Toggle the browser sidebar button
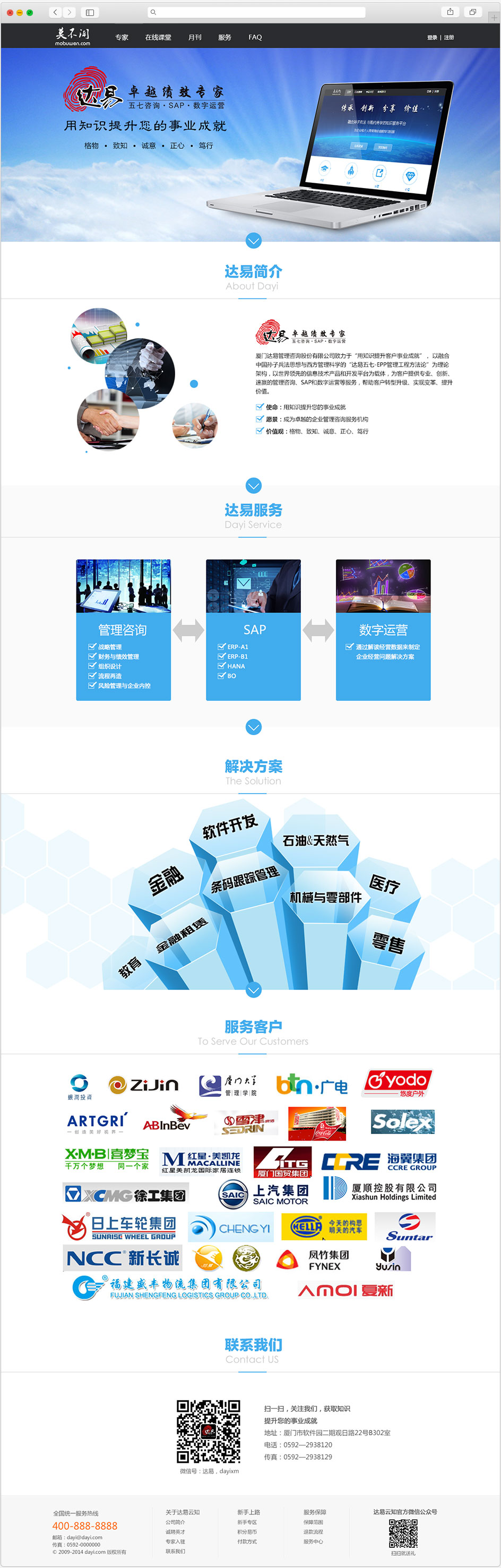Image resolution: width=501 pixels, height=1568 pixels. click(x=89, y=12)
